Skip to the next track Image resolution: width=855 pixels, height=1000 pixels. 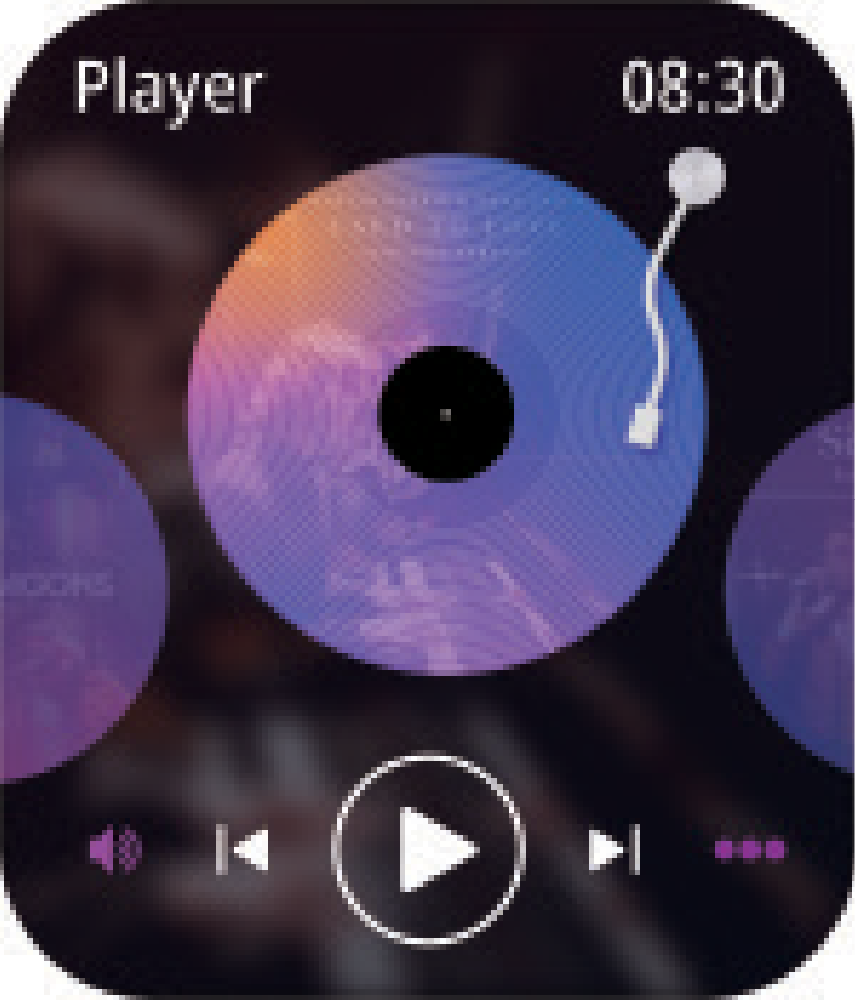614,851
